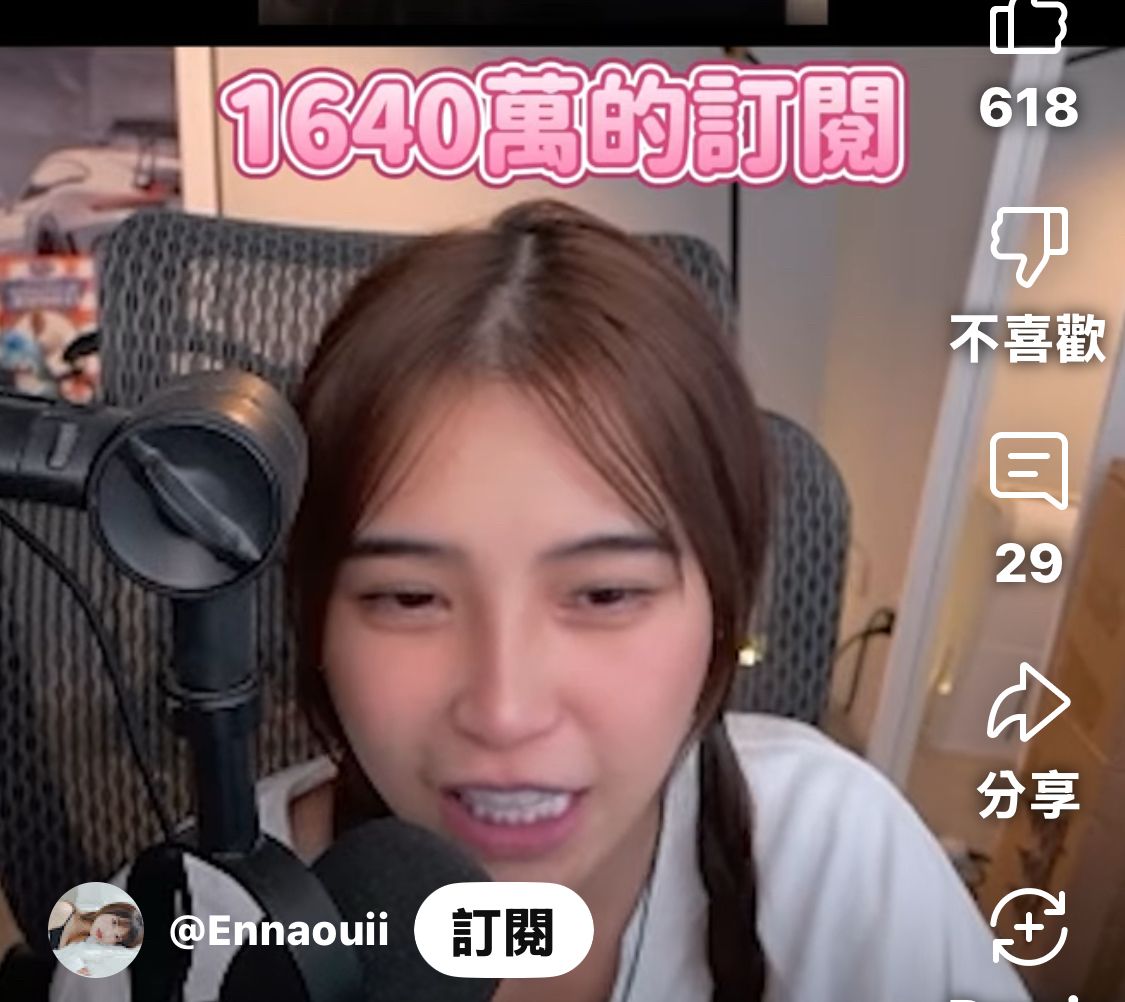Open the channel avatar picture
1125x1002 pixels.
point(97,929)
